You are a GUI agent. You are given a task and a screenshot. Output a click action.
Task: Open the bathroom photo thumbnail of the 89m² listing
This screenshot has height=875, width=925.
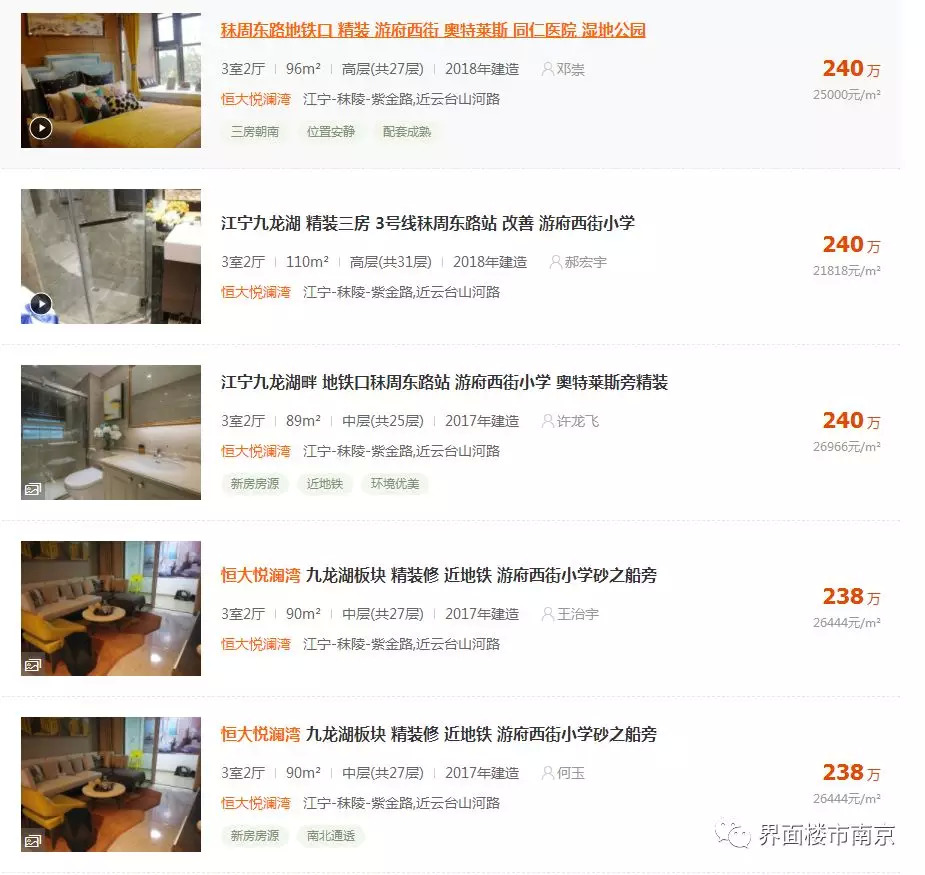click(110, 432)
